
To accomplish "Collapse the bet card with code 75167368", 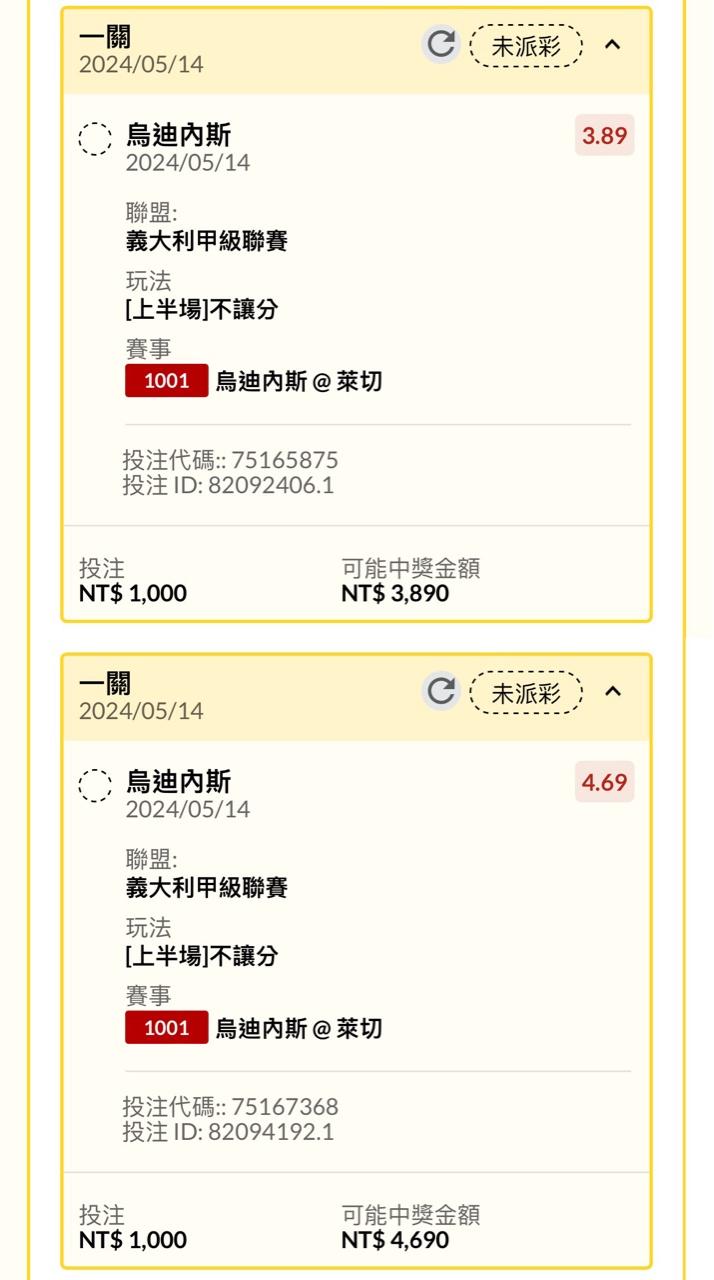I will [613, 692].
